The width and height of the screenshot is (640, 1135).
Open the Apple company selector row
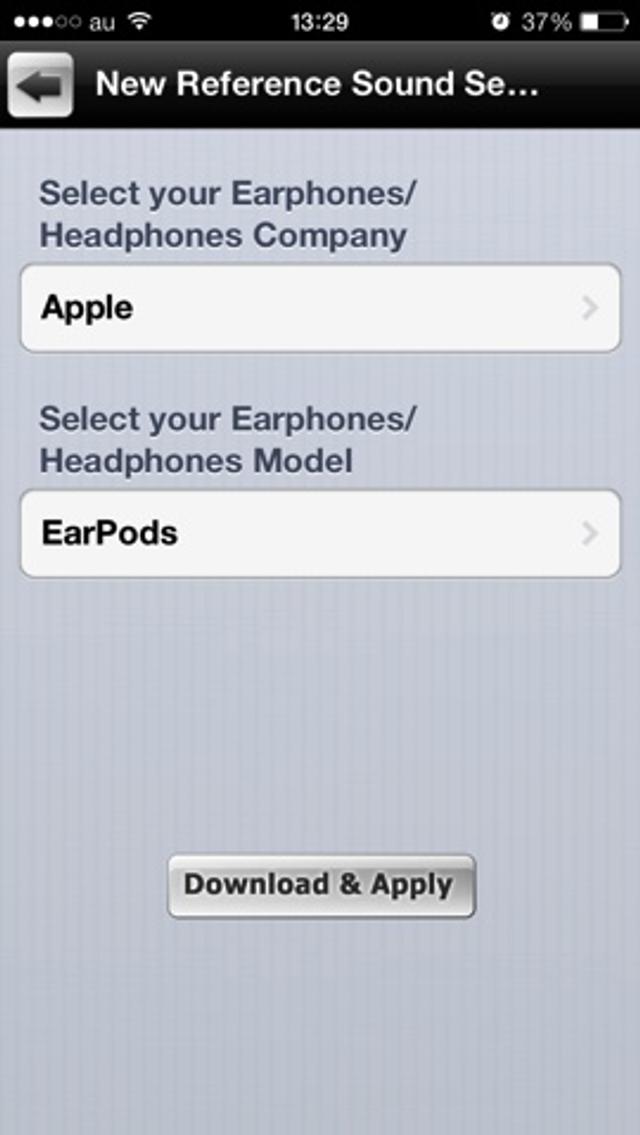pyautogui.click(x=320, y=308)
